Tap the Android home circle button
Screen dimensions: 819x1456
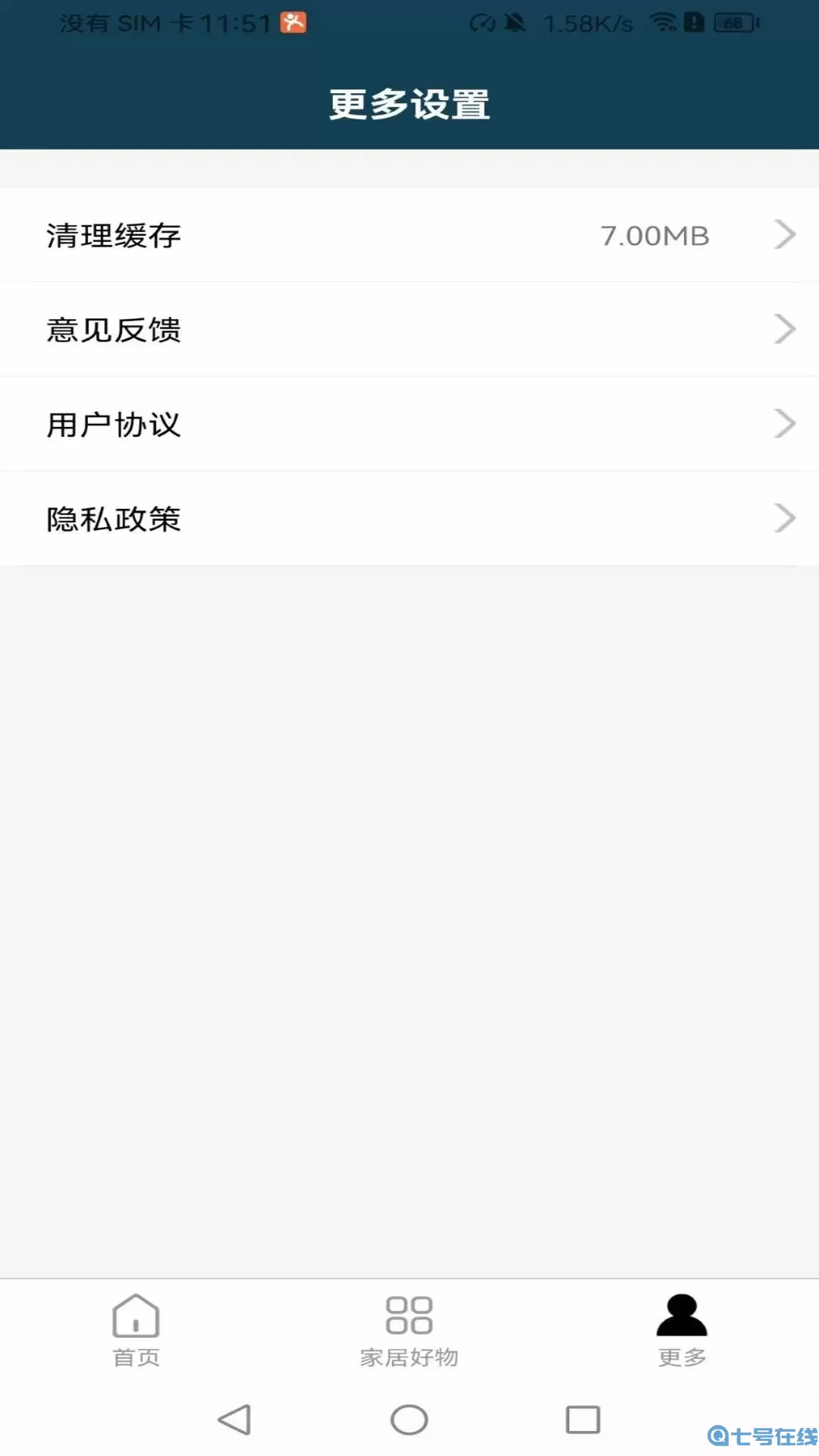tap(409, 1422)
